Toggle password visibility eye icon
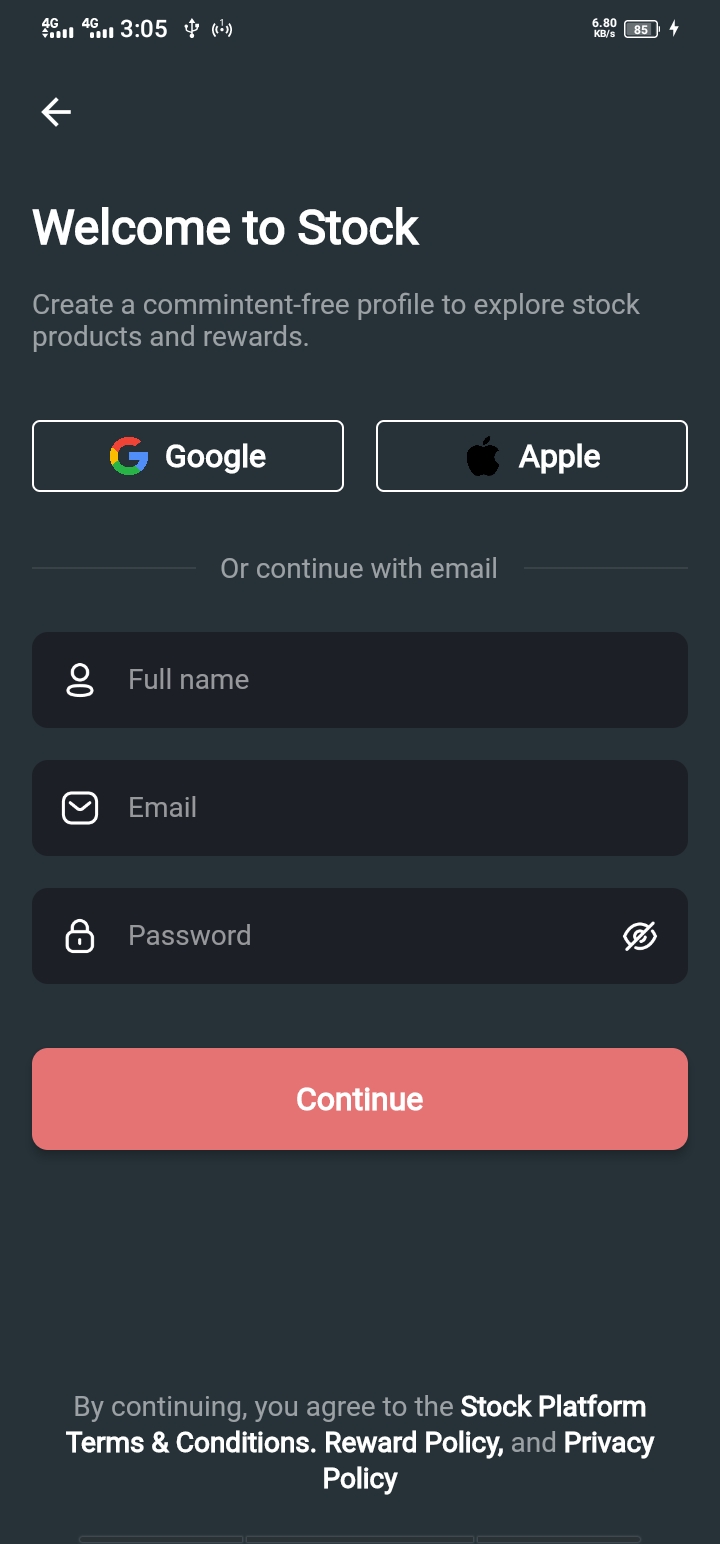 point(640,936)
